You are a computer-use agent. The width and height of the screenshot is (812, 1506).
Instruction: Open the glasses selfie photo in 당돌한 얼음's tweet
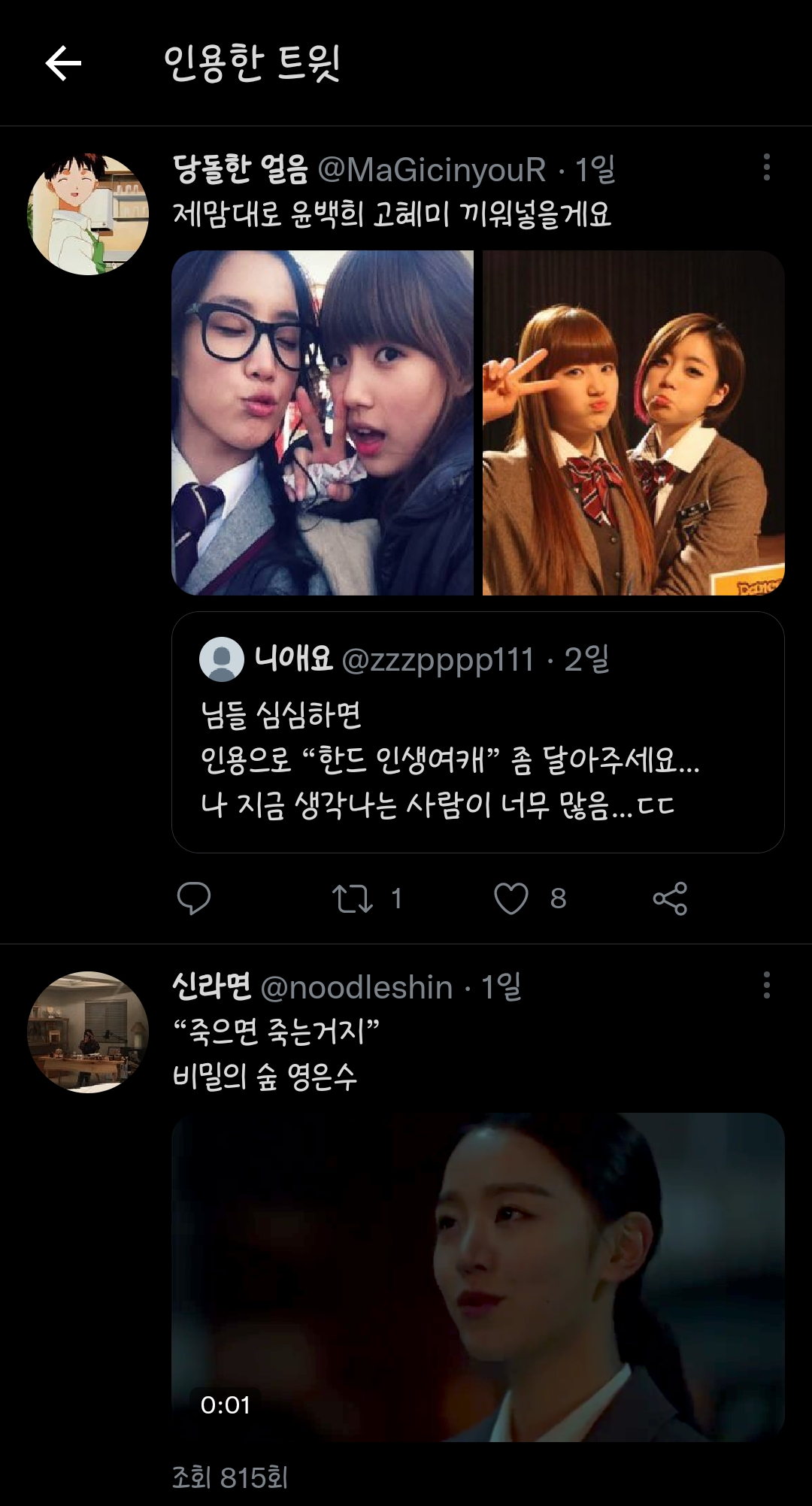(x=323, y=423)
